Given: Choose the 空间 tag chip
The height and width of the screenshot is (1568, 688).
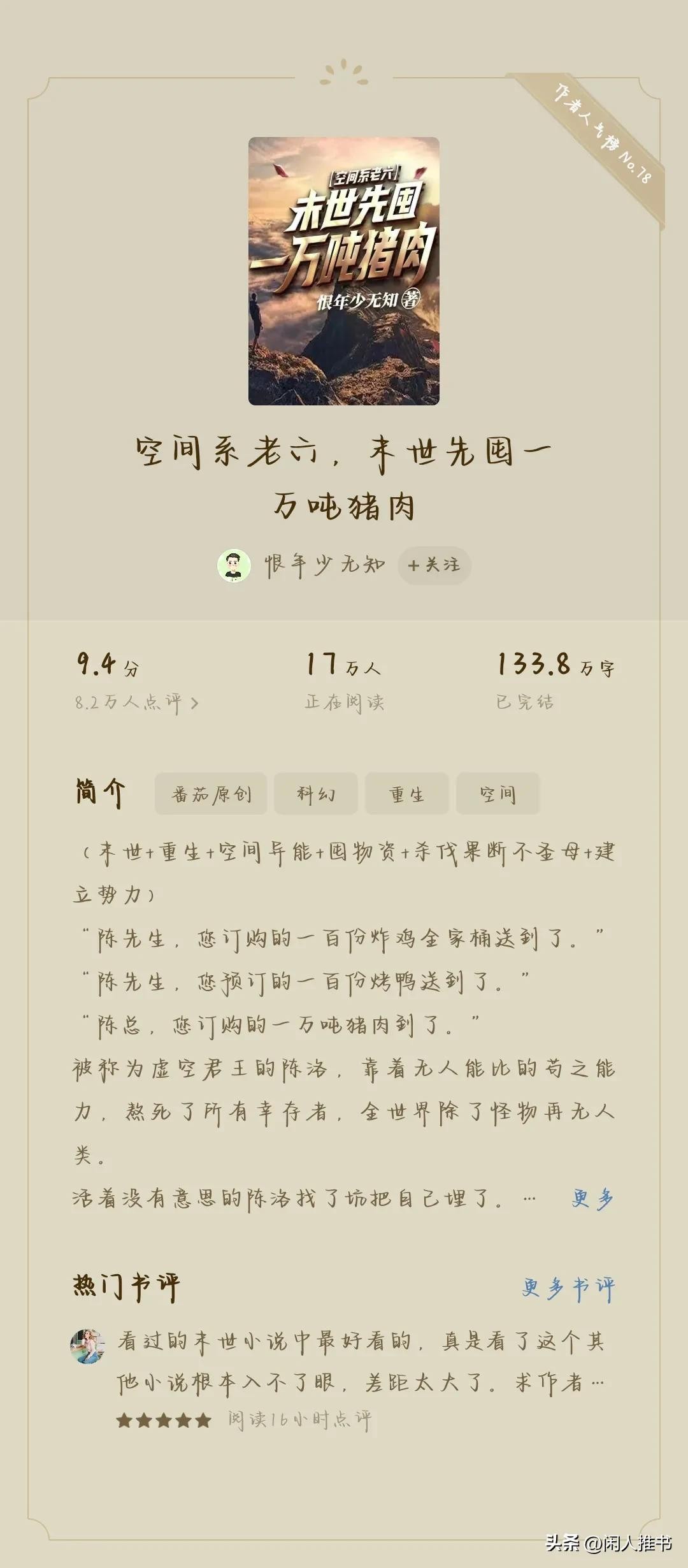Looking at the screenshot, I should (498, 794).
